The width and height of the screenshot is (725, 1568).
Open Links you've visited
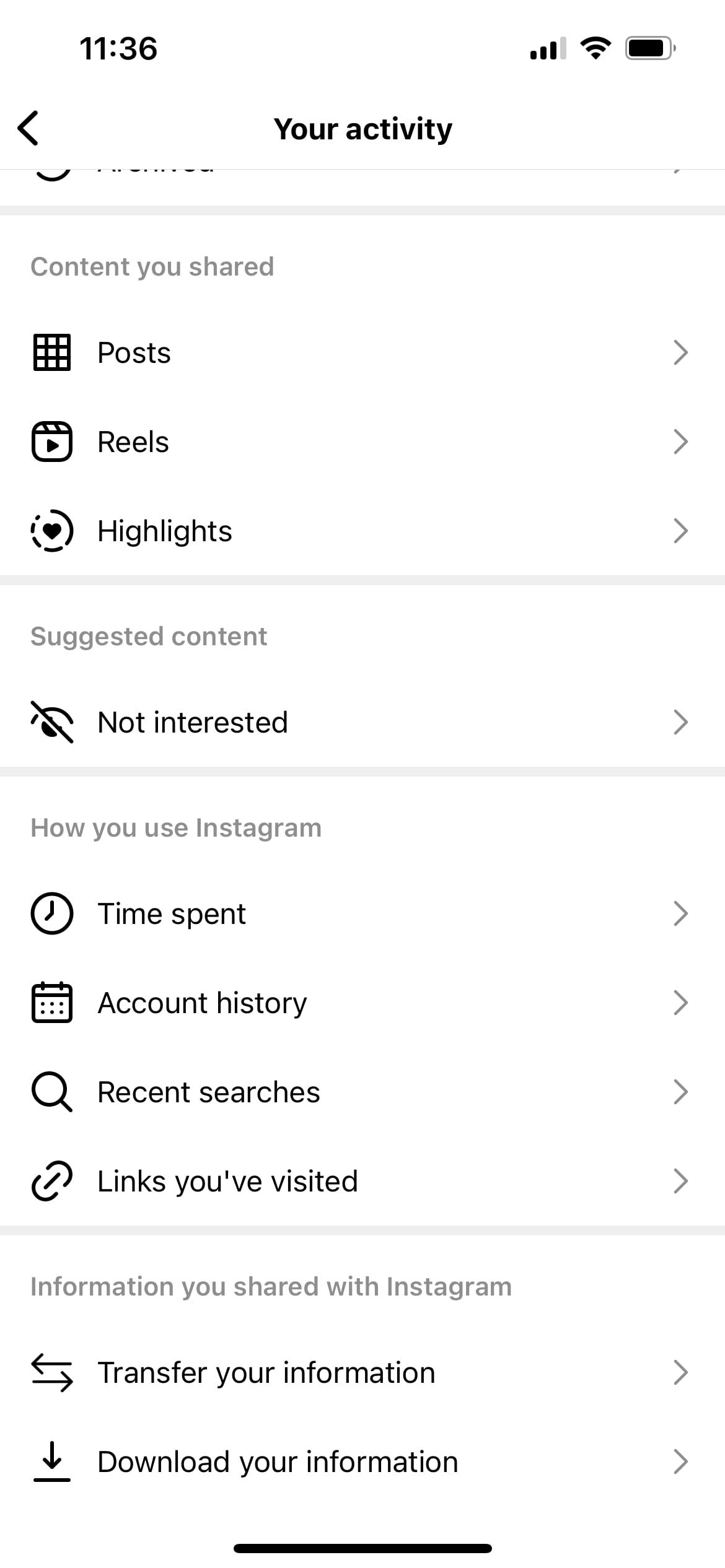(x=227, y=1182)
